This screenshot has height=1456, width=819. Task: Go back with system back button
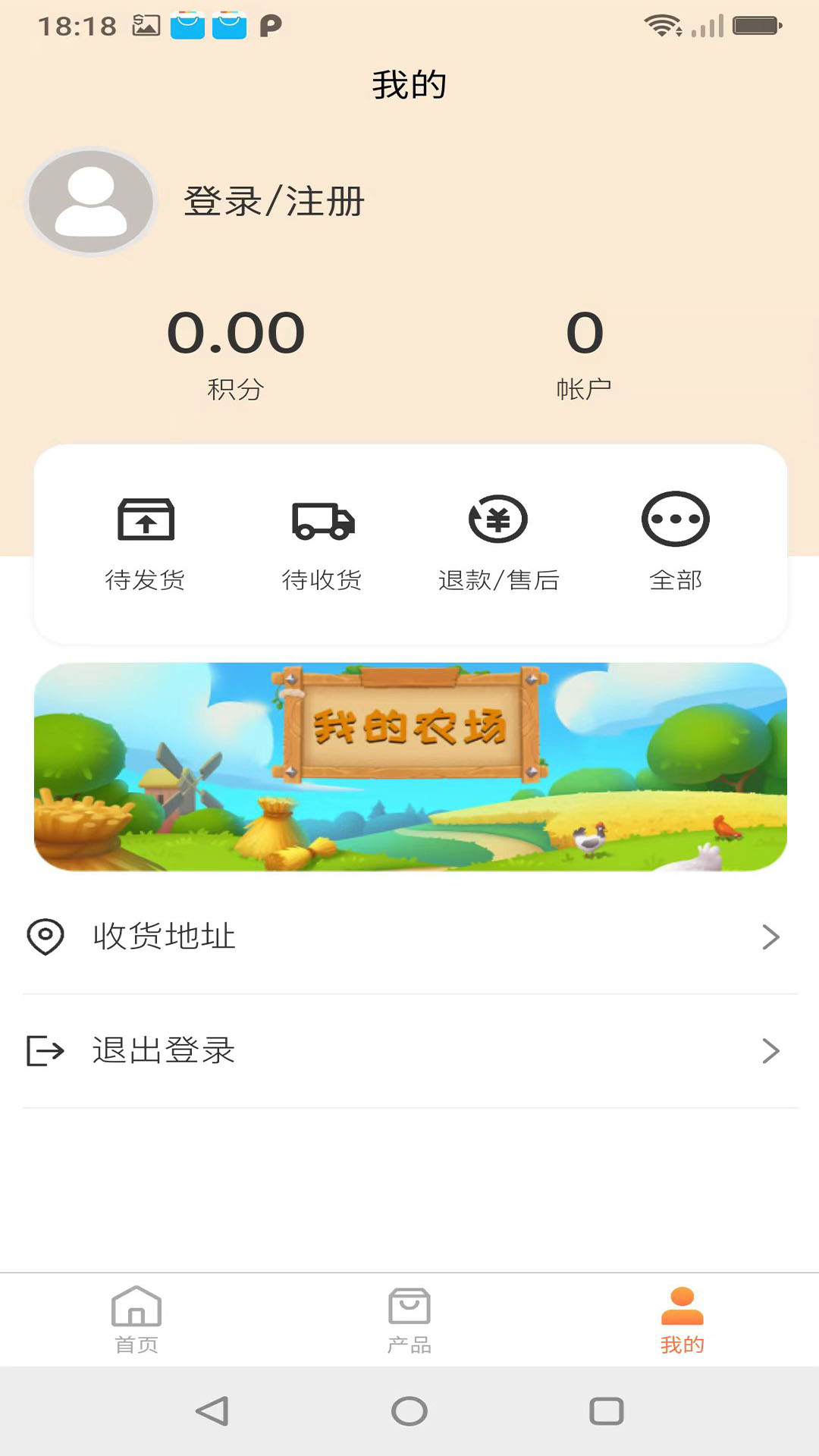(212, 1411)
